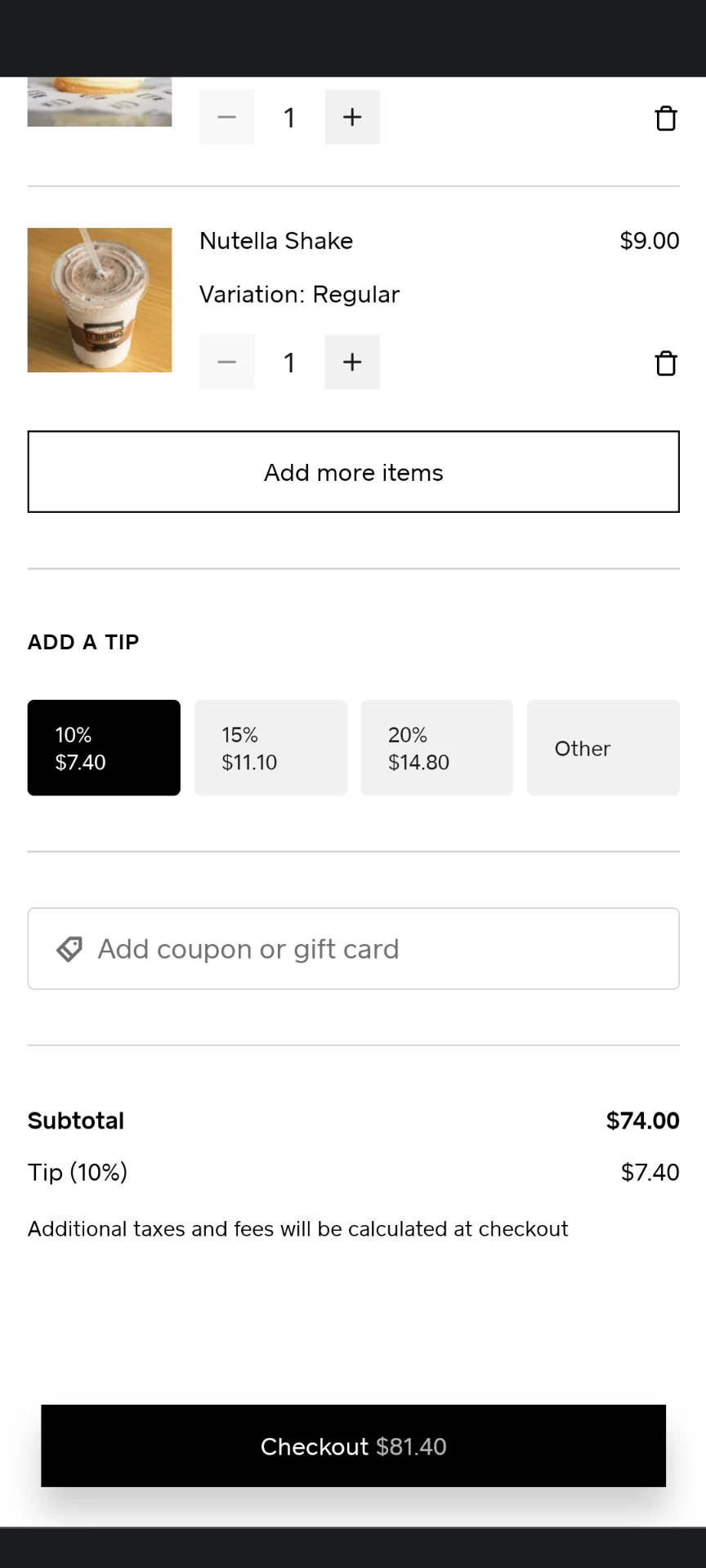Tap the minus icon to decrease Nutella Shake quantity
The height and width of the screenshot is (1568, 706).
(226, 362)
